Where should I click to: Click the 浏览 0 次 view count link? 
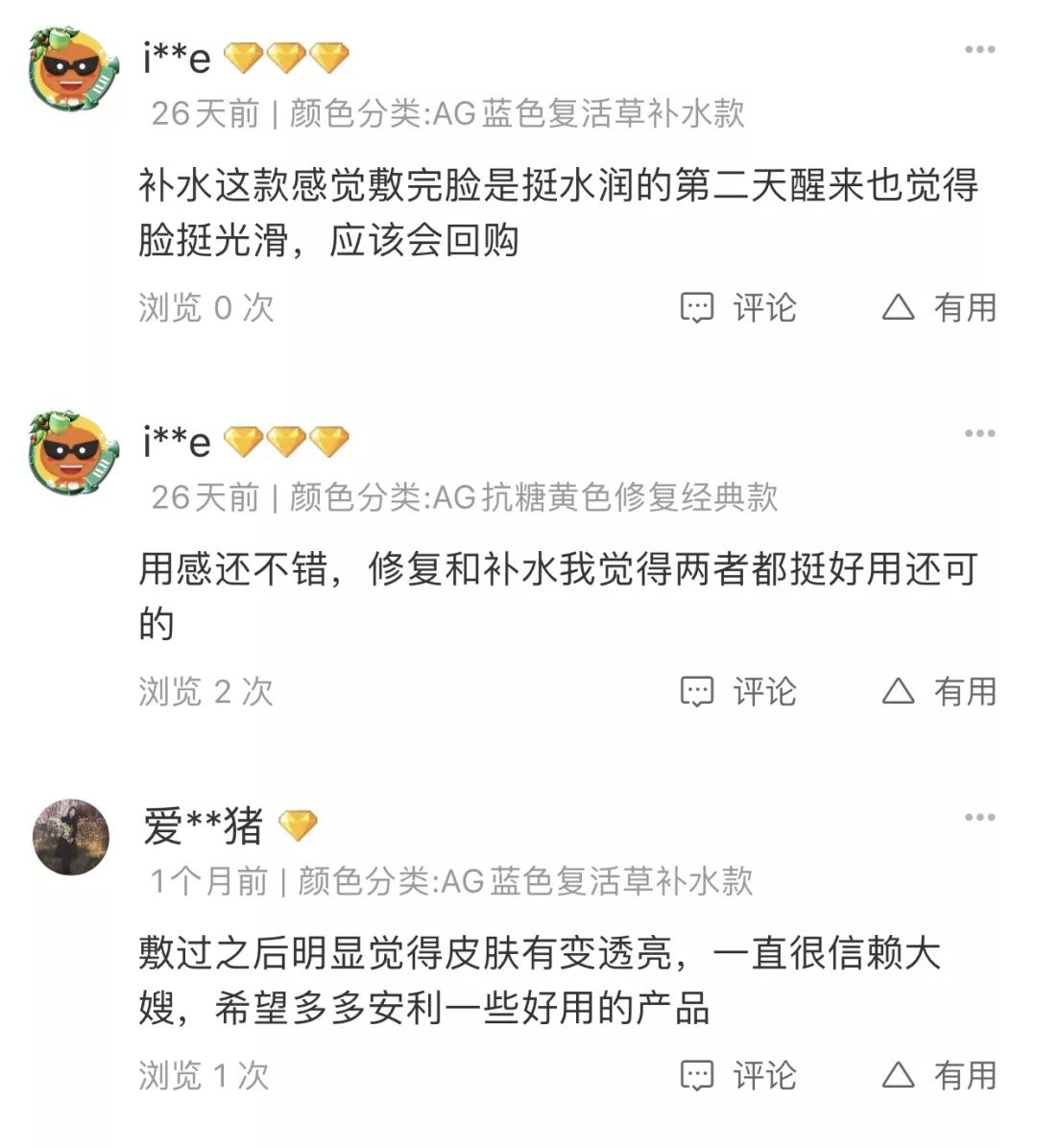205,308
